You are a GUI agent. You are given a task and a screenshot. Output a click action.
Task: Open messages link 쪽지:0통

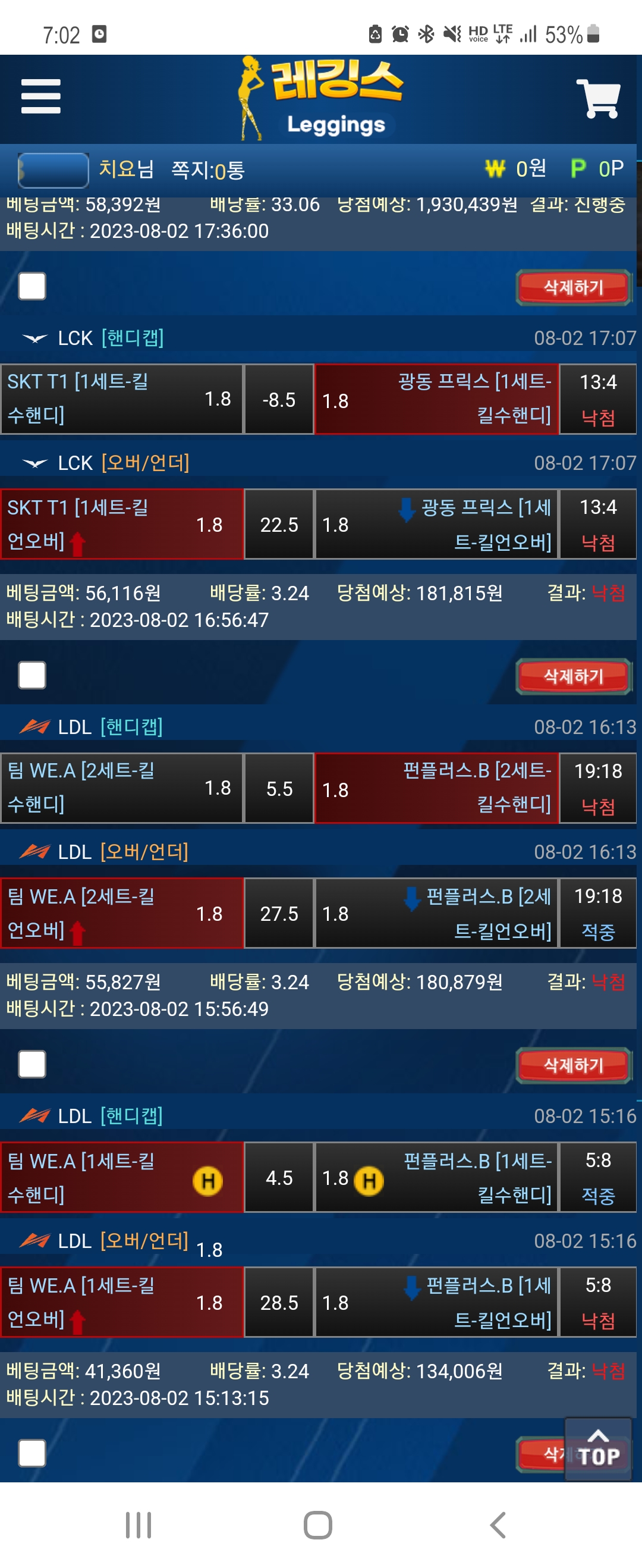point(207,170)
